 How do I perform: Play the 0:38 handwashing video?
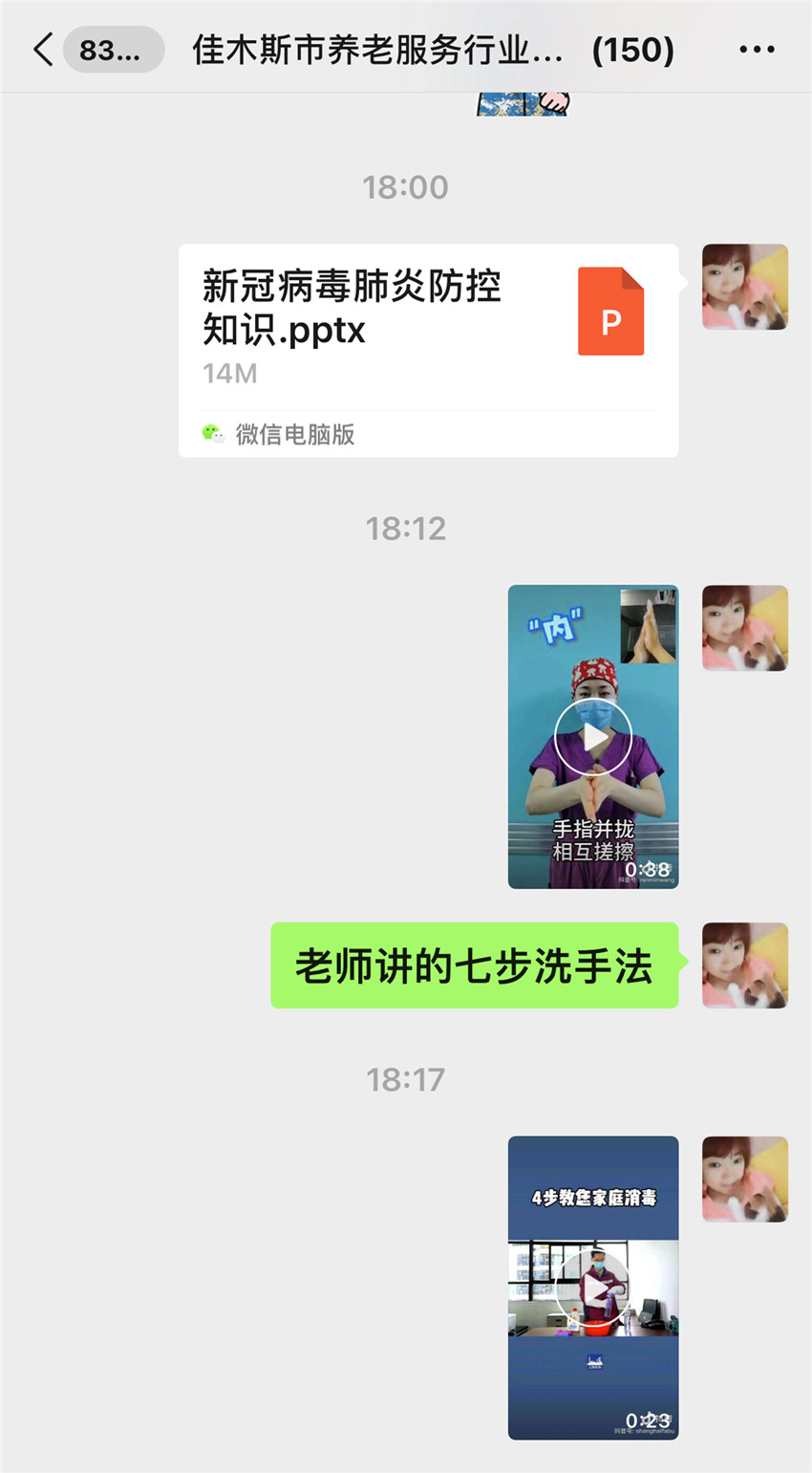(x=593, y=737)
